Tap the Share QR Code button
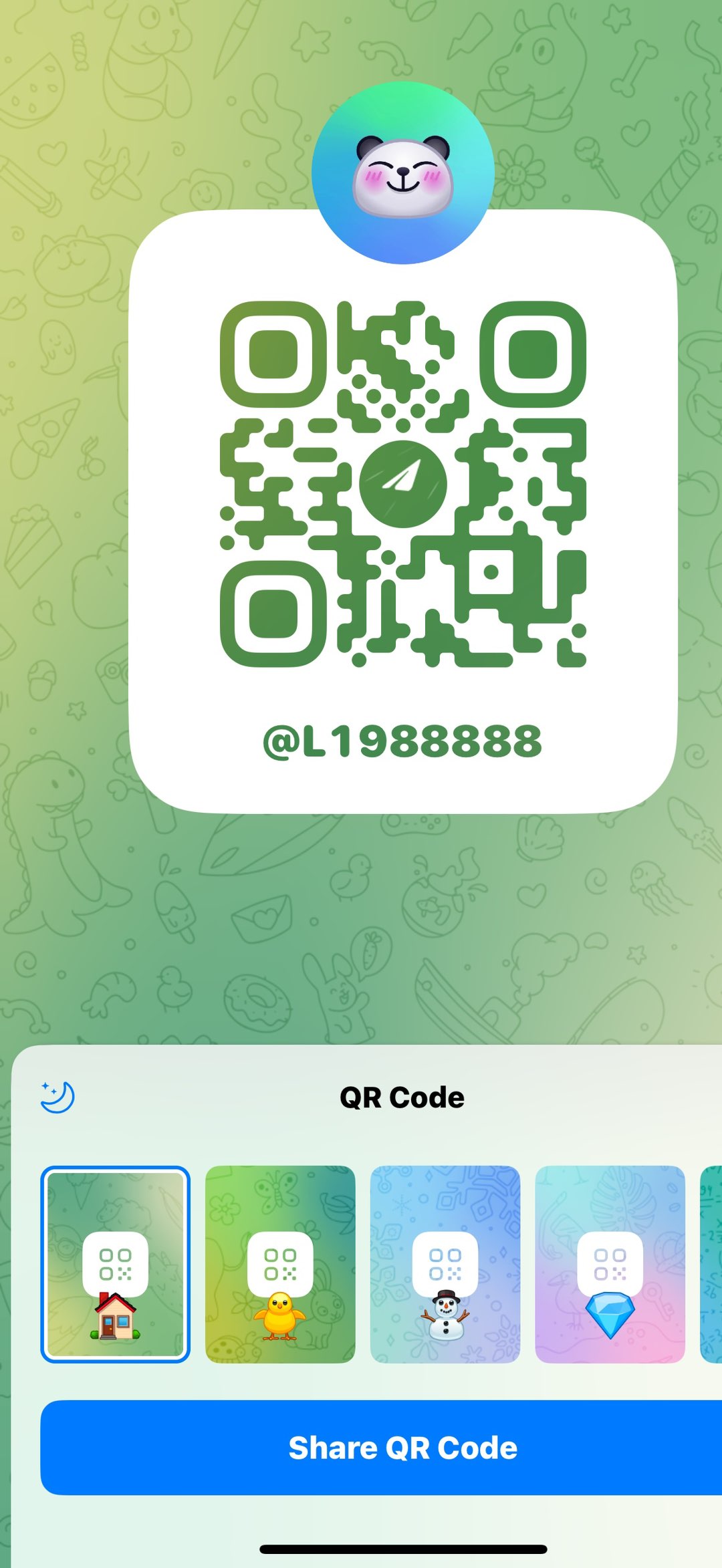 (403, 1447)
